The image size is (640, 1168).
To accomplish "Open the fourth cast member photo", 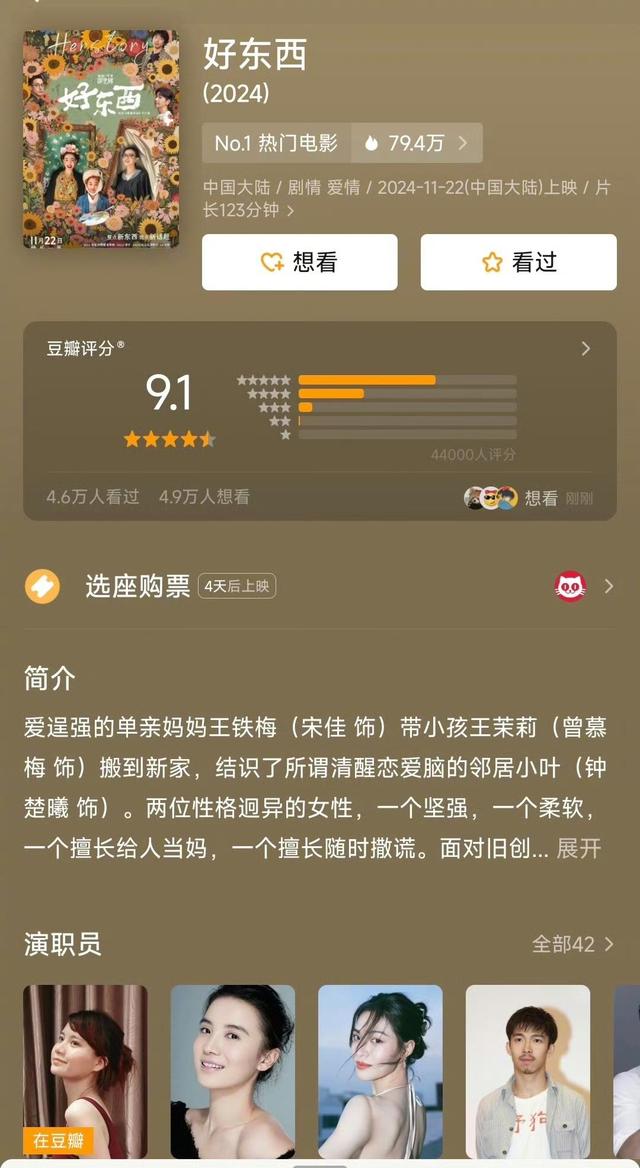I will coord(527,1070).
